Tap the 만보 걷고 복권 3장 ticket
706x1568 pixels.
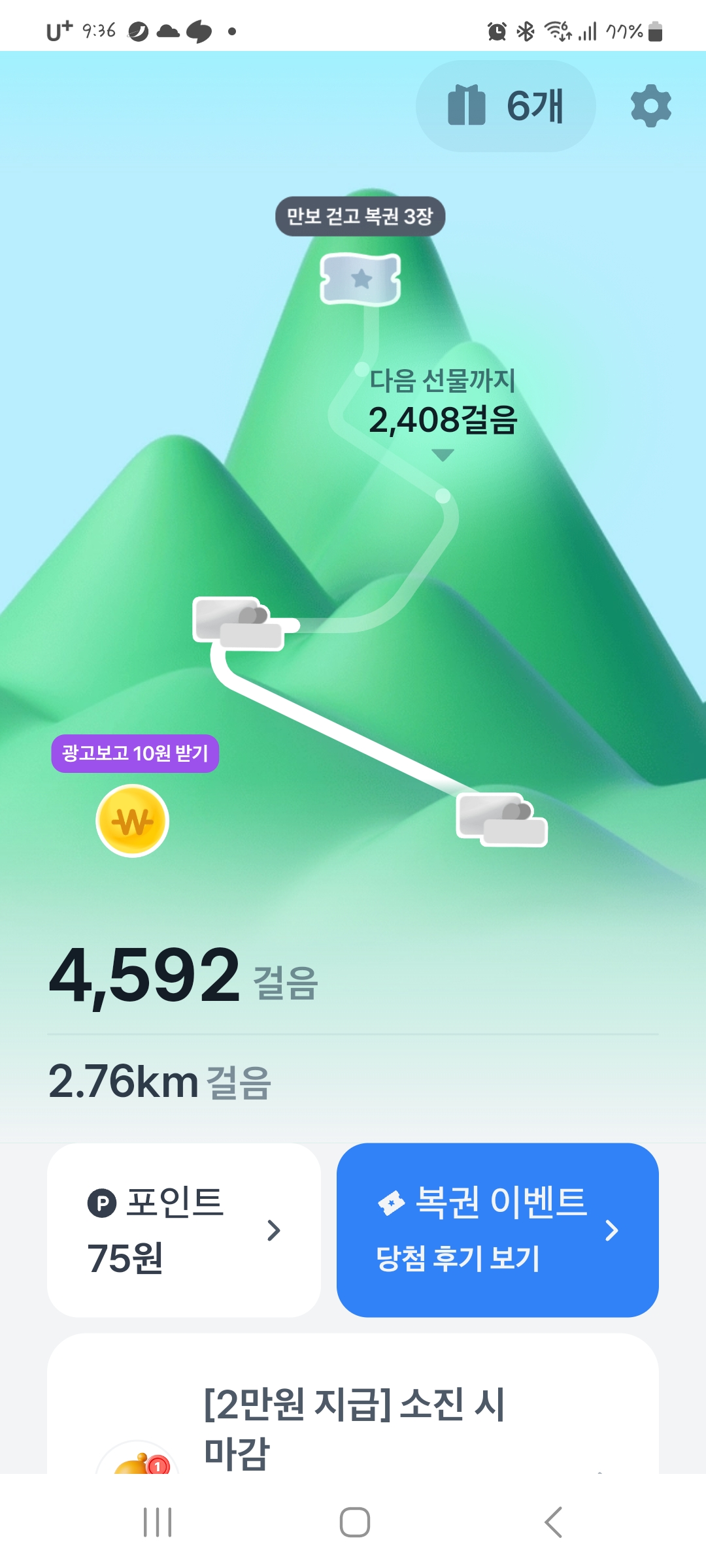pos(360,279)
